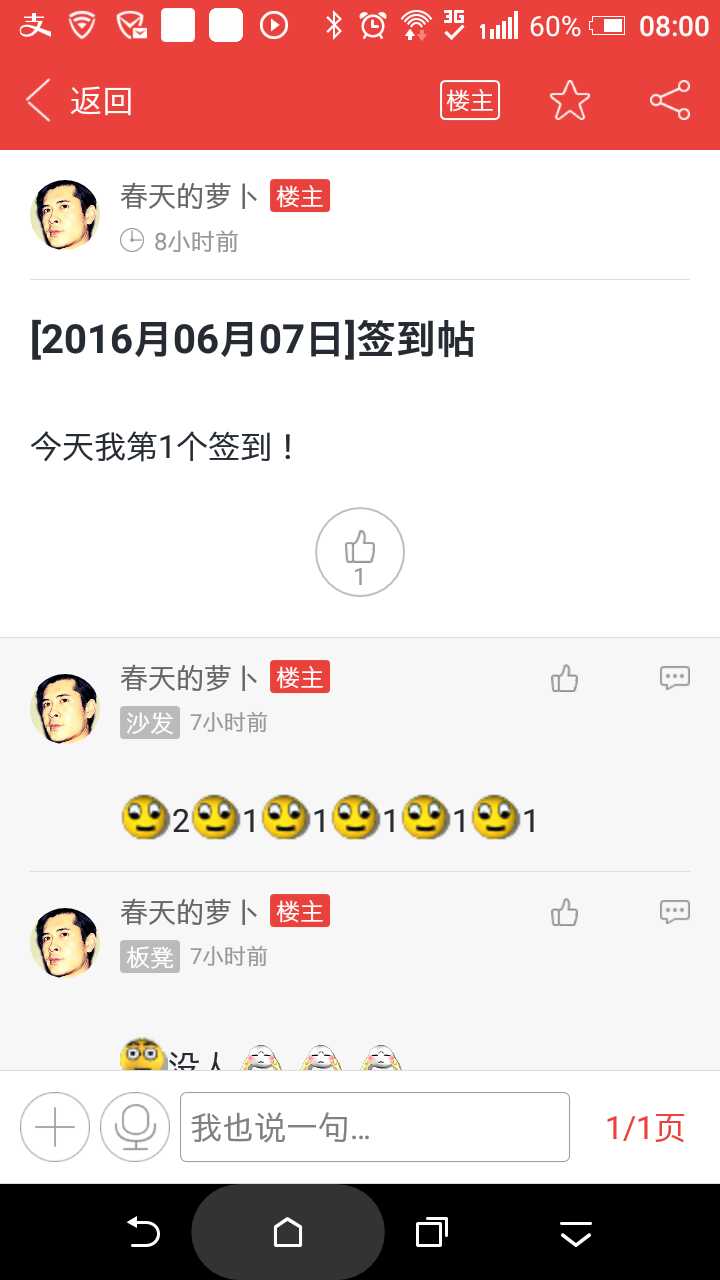The image size is (720, 1280).
Task: Go to the system home screen
Action: [288, 1232]
